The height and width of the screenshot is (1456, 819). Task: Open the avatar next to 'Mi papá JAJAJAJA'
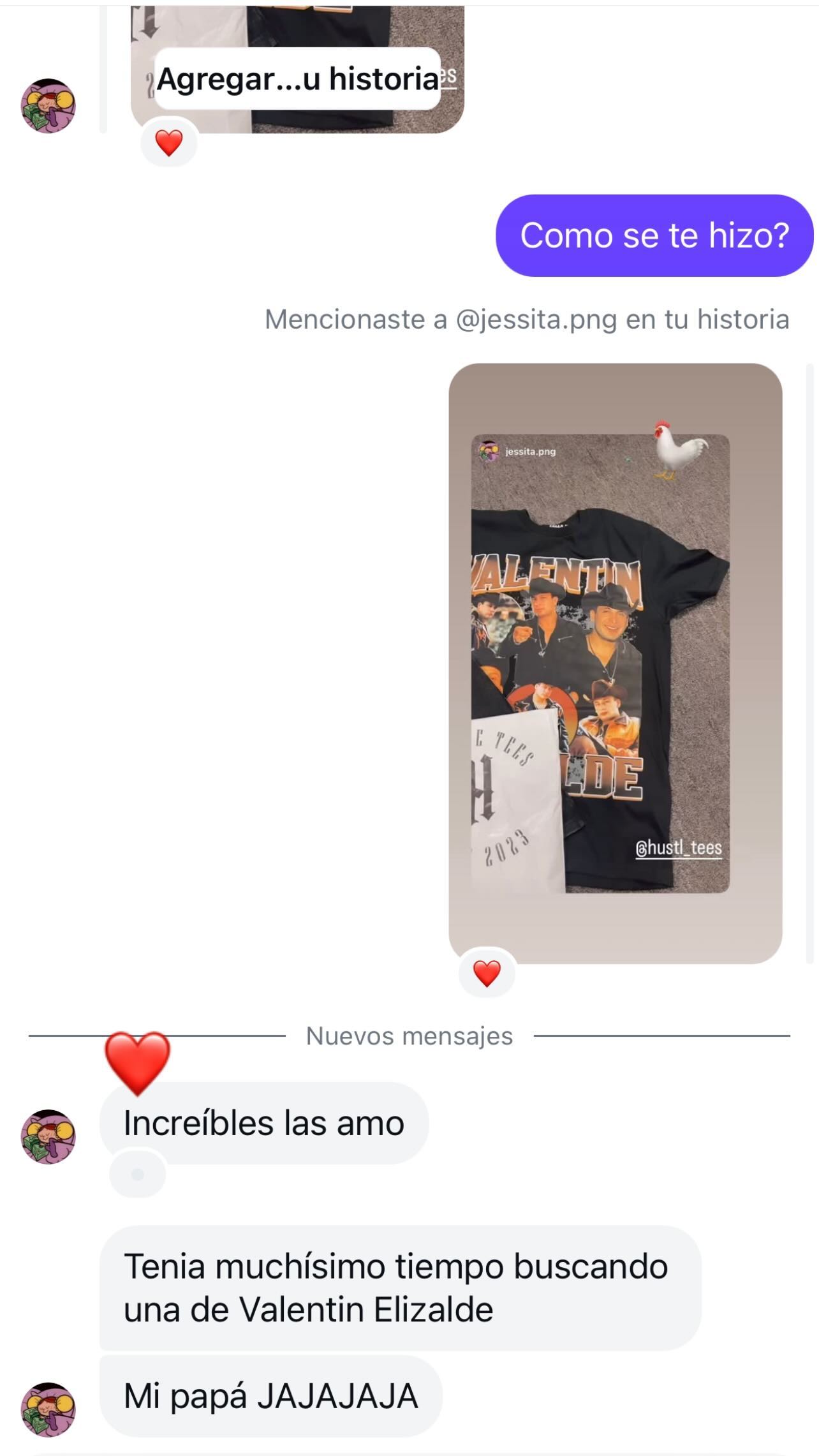(48, 1409)
